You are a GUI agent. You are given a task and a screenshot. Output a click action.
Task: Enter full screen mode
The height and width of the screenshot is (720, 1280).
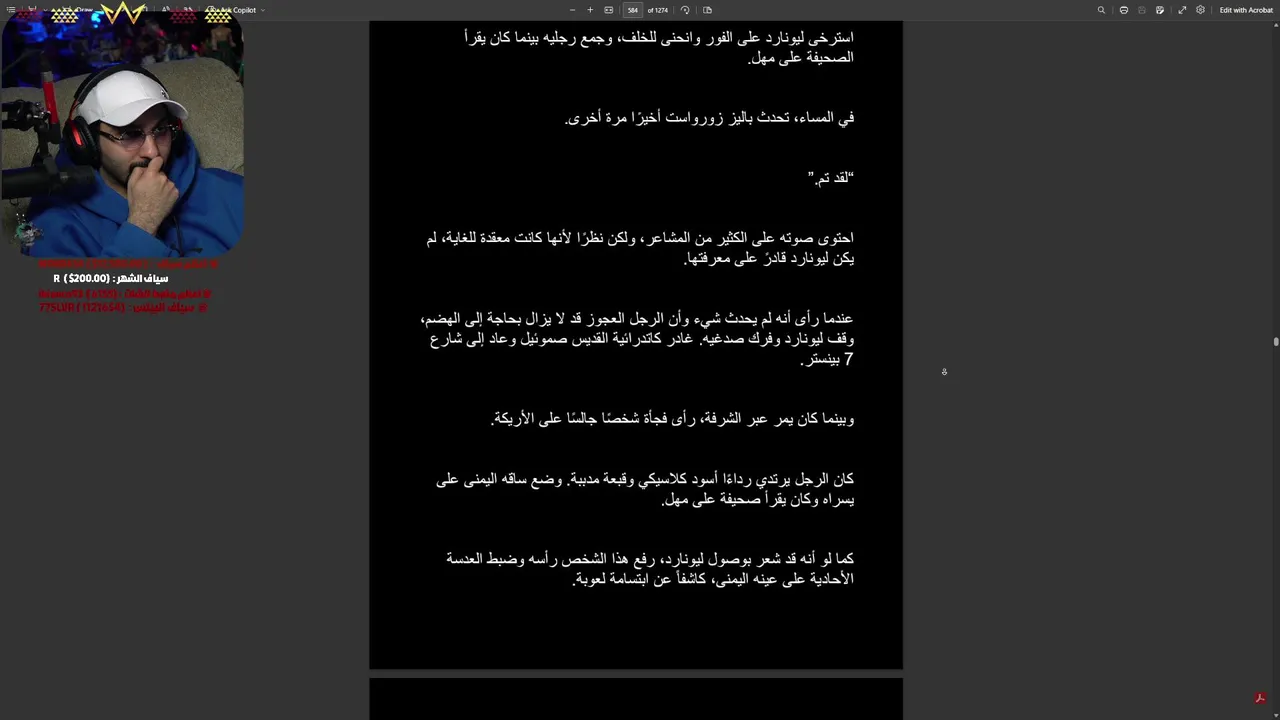tap(1182, 10)
